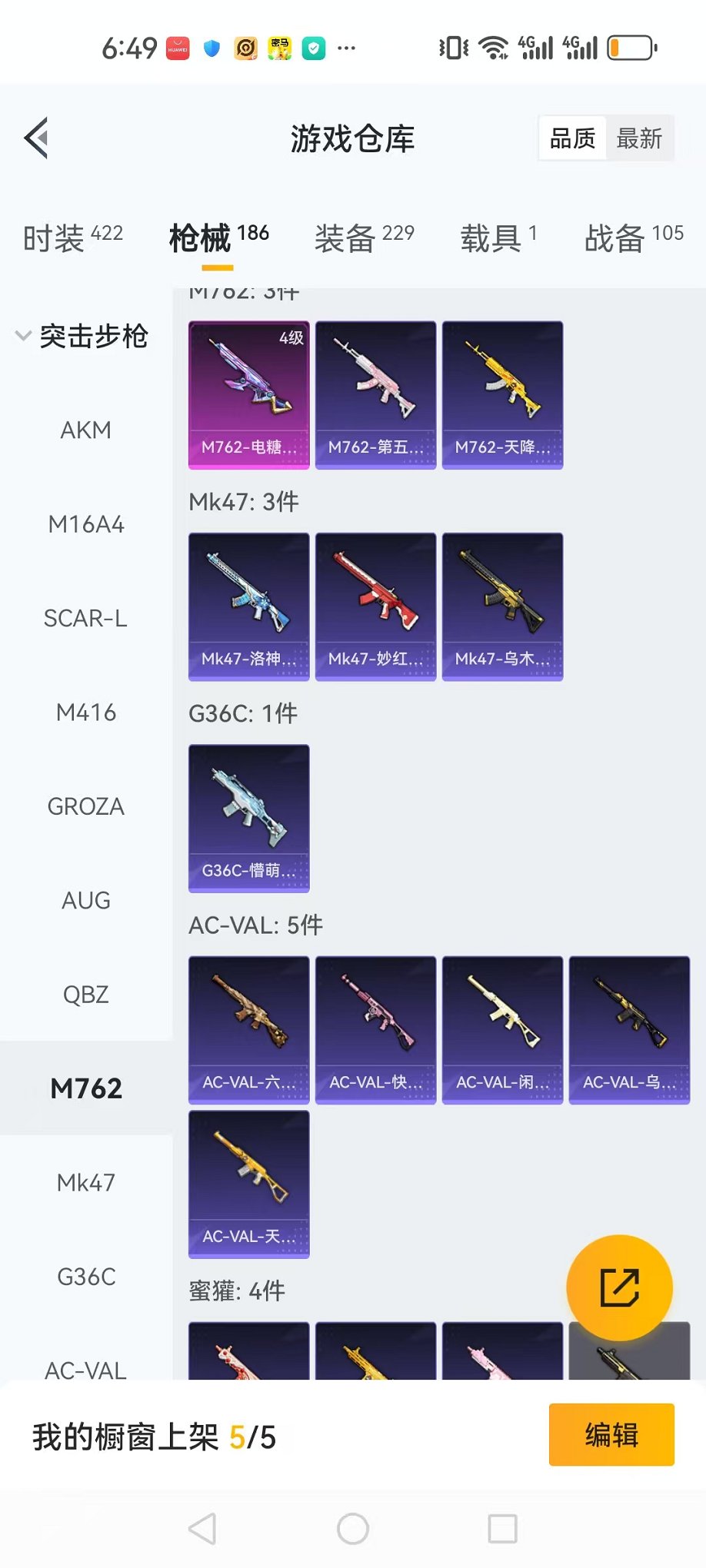706x1568 pixels.
Task: Select AKM in the weapon list
Action: point(85,430)
